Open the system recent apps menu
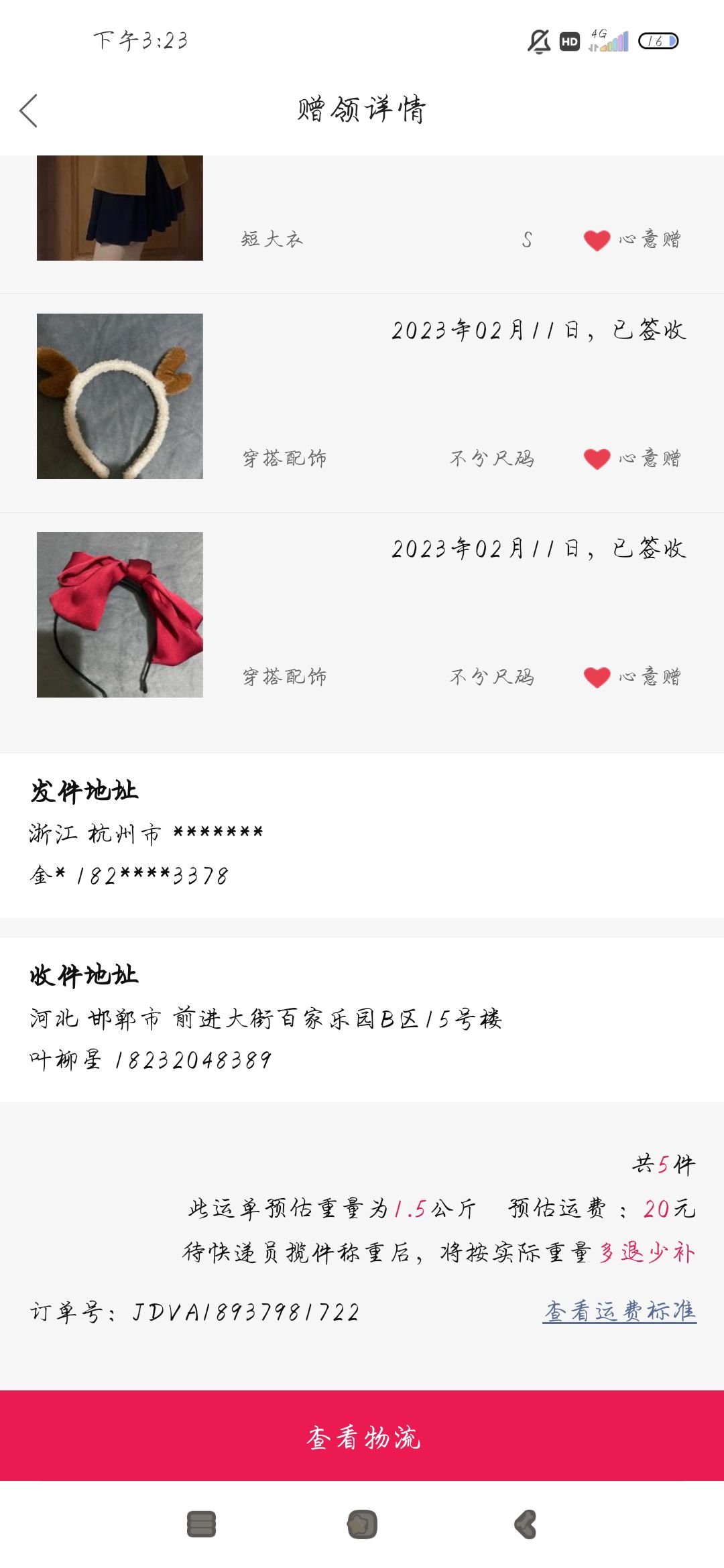724x1568 pixels. (201, 1524)
